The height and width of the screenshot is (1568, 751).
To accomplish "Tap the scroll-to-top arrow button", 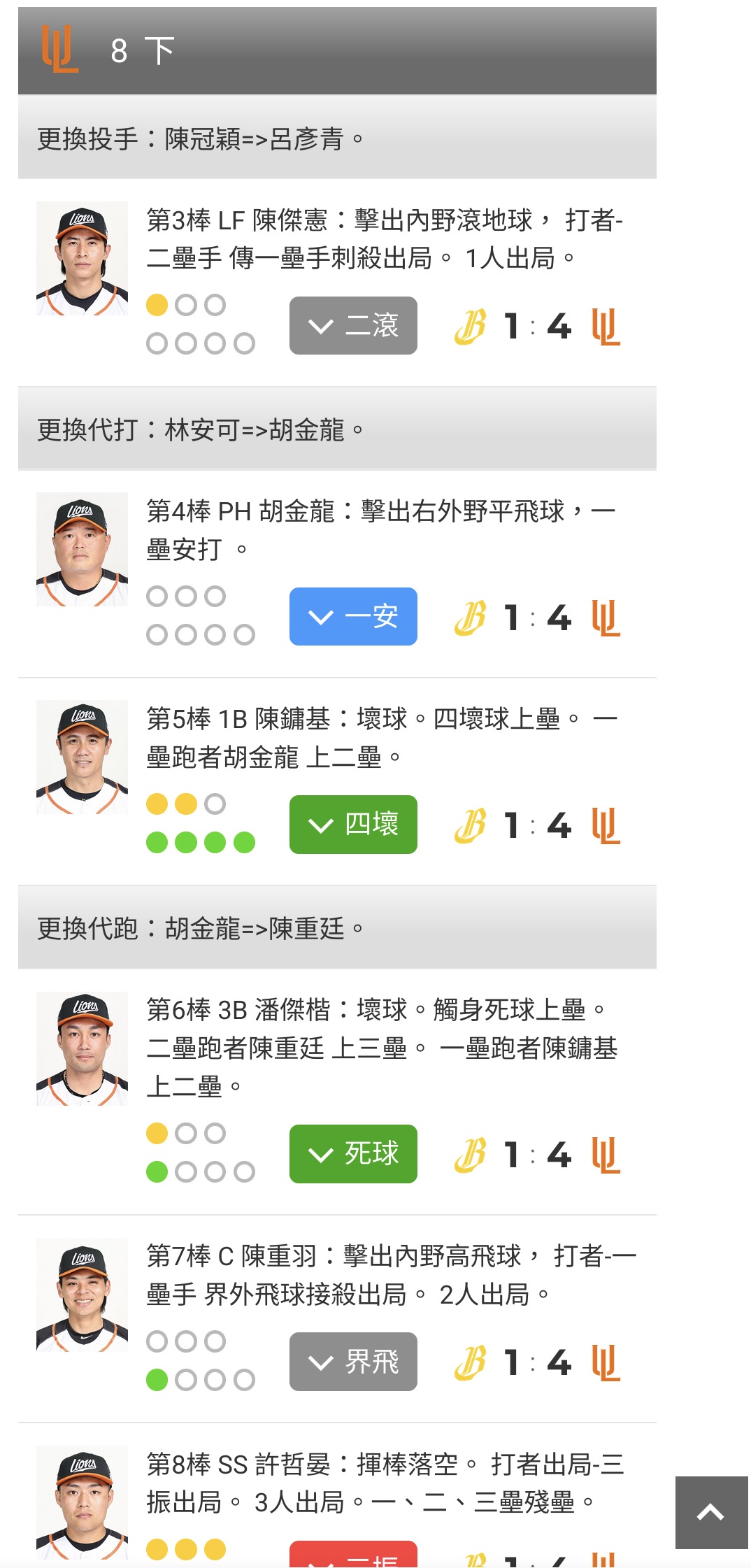I will click(x=712, y=1513).
